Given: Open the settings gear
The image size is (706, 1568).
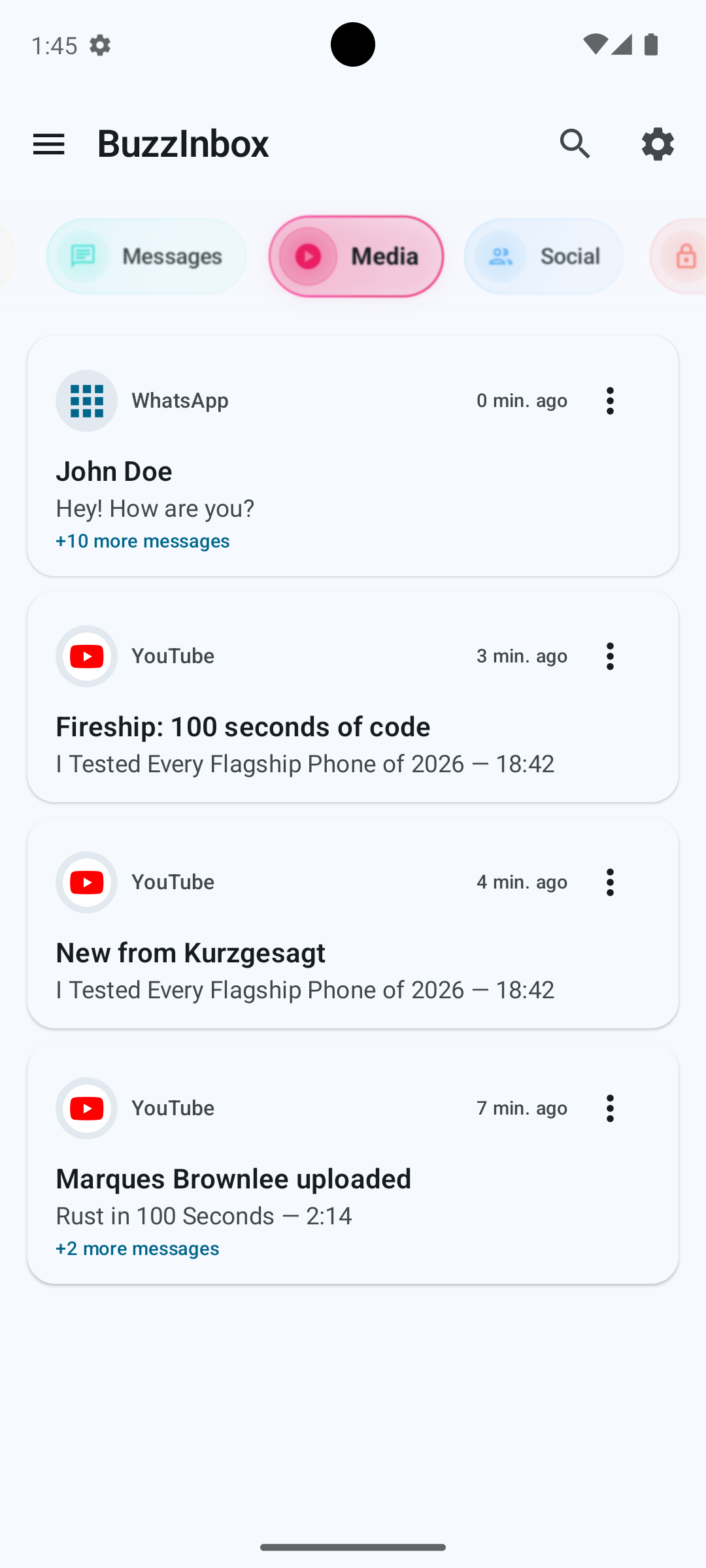Looking at the screenshot, I should 658,144.
